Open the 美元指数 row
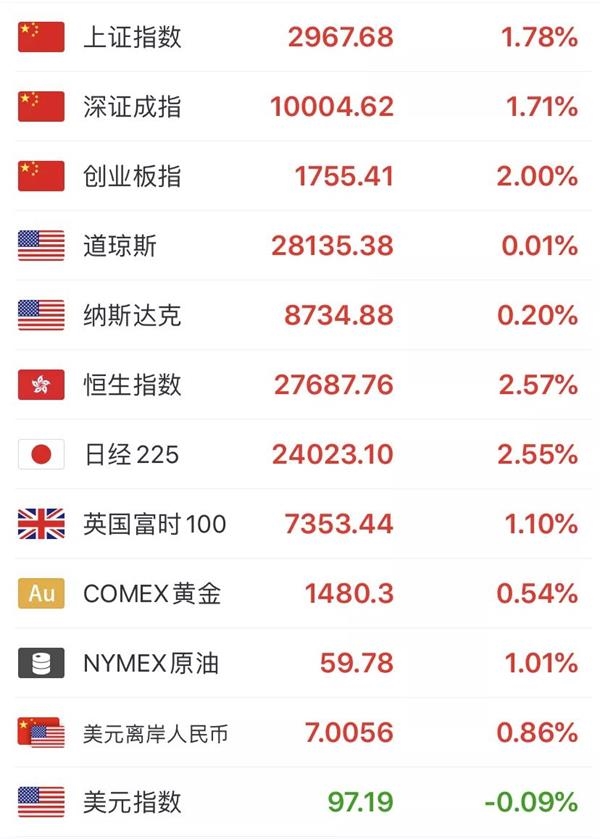 pyautogui.click(x=132, y=802)
